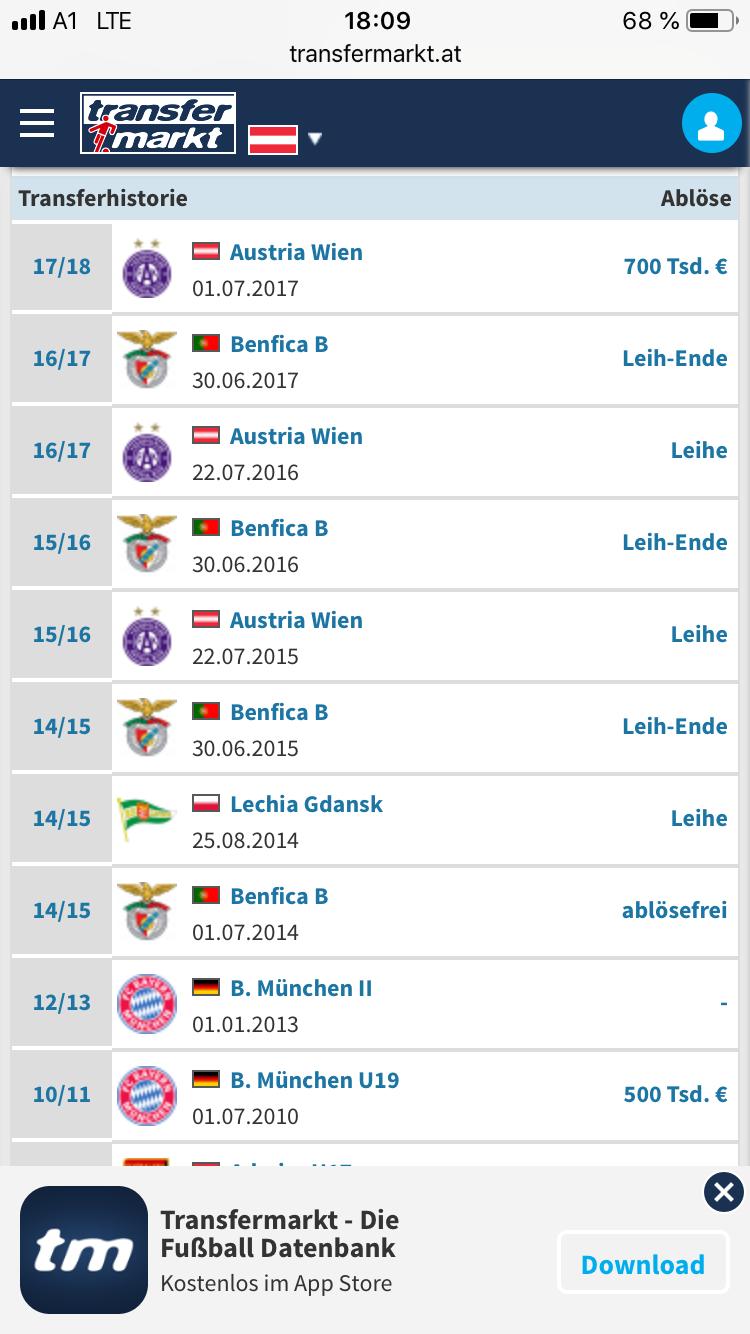Open the hamburger menu

point(37,123)
